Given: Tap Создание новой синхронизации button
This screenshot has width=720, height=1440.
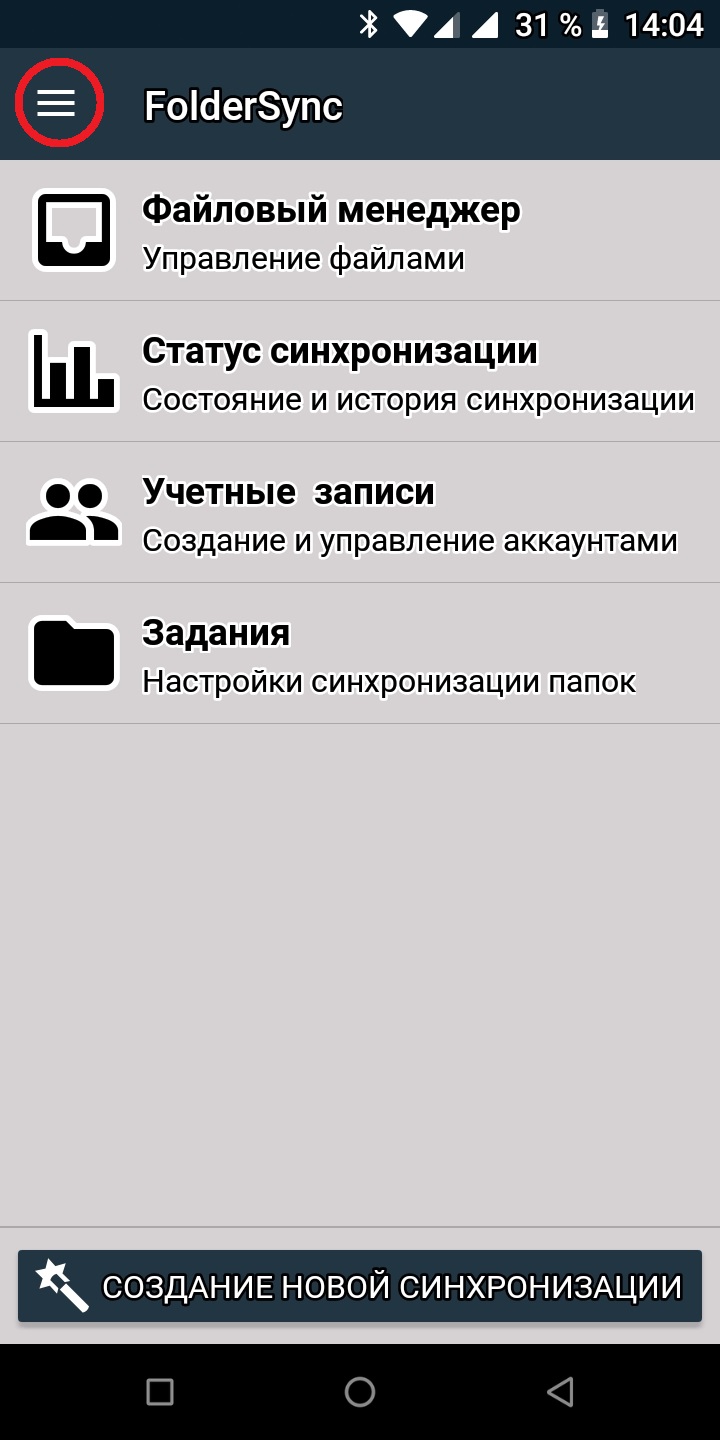Looking at the screenshot, I should [360, 1286].
